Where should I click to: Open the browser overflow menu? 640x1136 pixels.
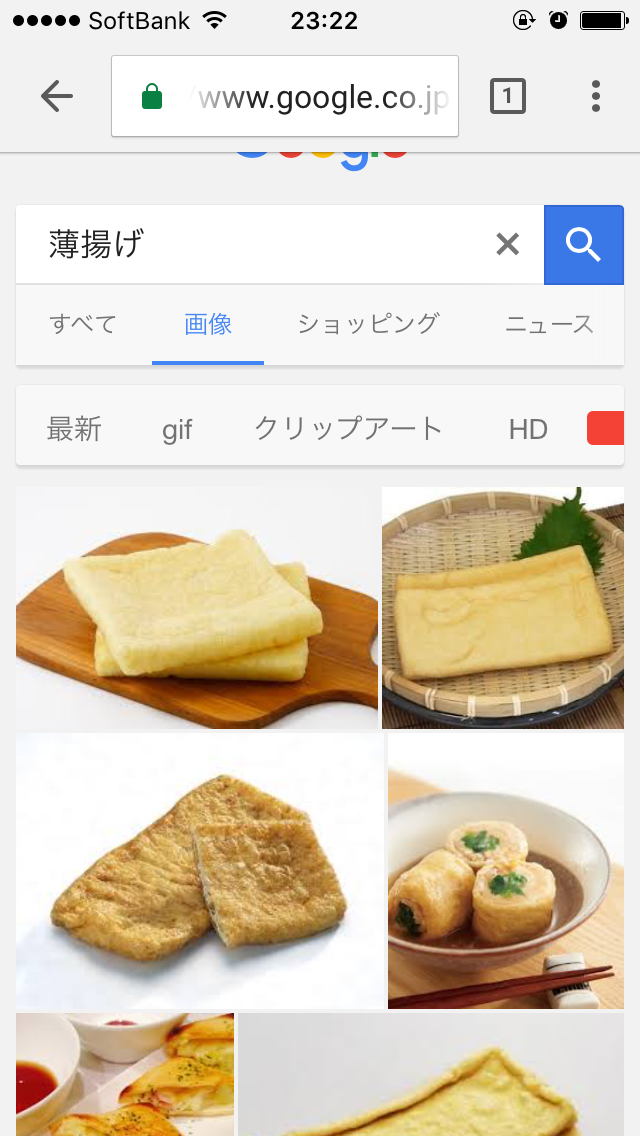point(595,96)
